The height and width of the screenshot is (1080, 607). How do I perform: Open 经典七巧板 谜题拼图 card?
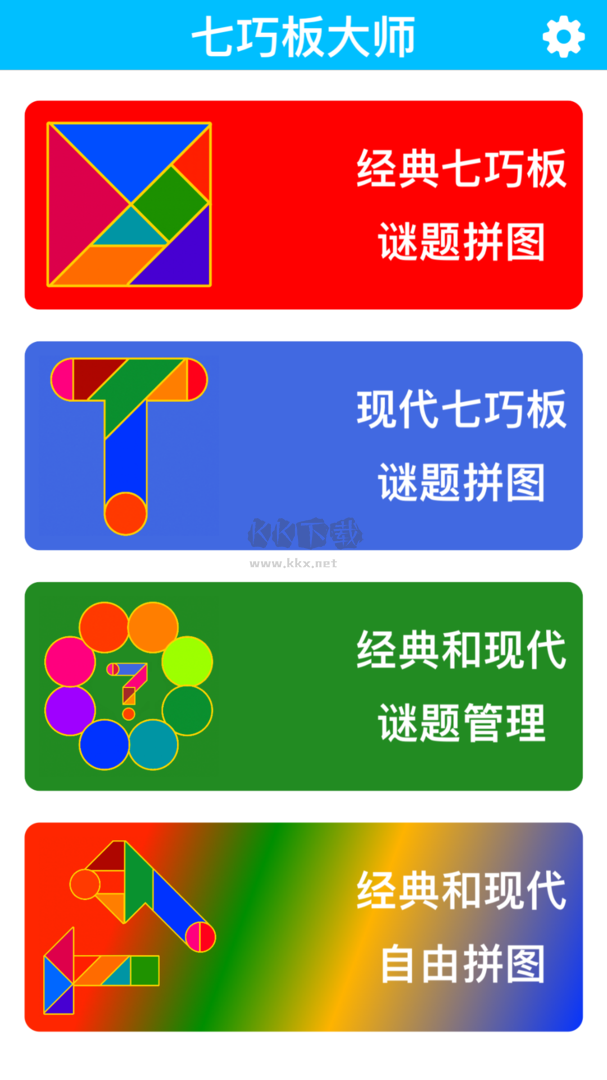coord(303,205)
